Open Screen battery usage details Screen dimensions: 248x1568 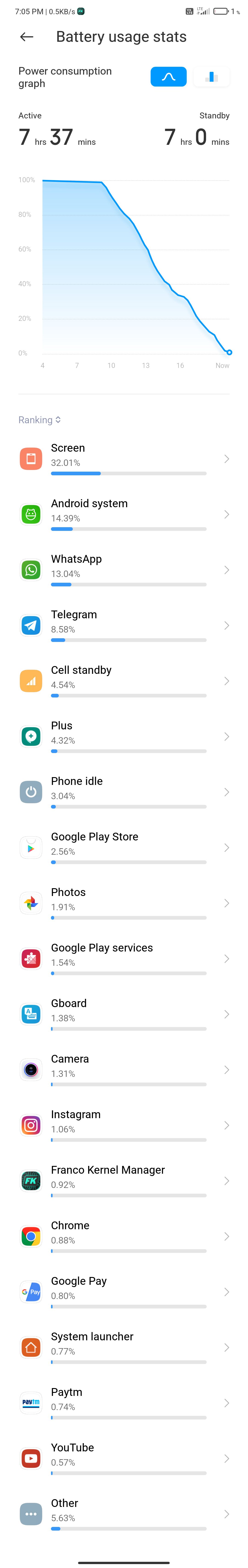124,459
